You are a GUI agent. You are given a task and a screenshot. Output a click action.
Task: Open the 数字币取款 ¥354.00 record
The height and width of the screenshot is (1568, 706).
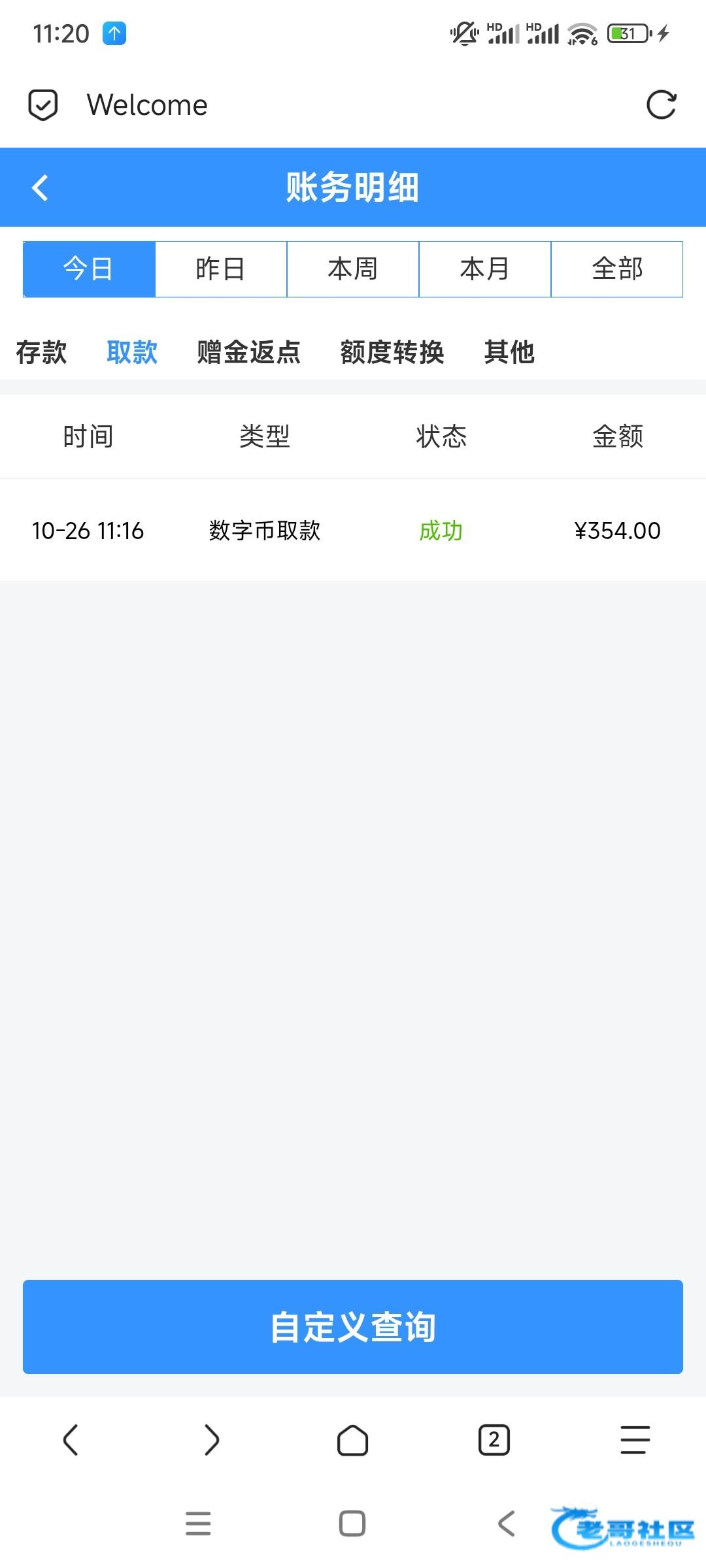pyautogui.click(x=353, y=531)
